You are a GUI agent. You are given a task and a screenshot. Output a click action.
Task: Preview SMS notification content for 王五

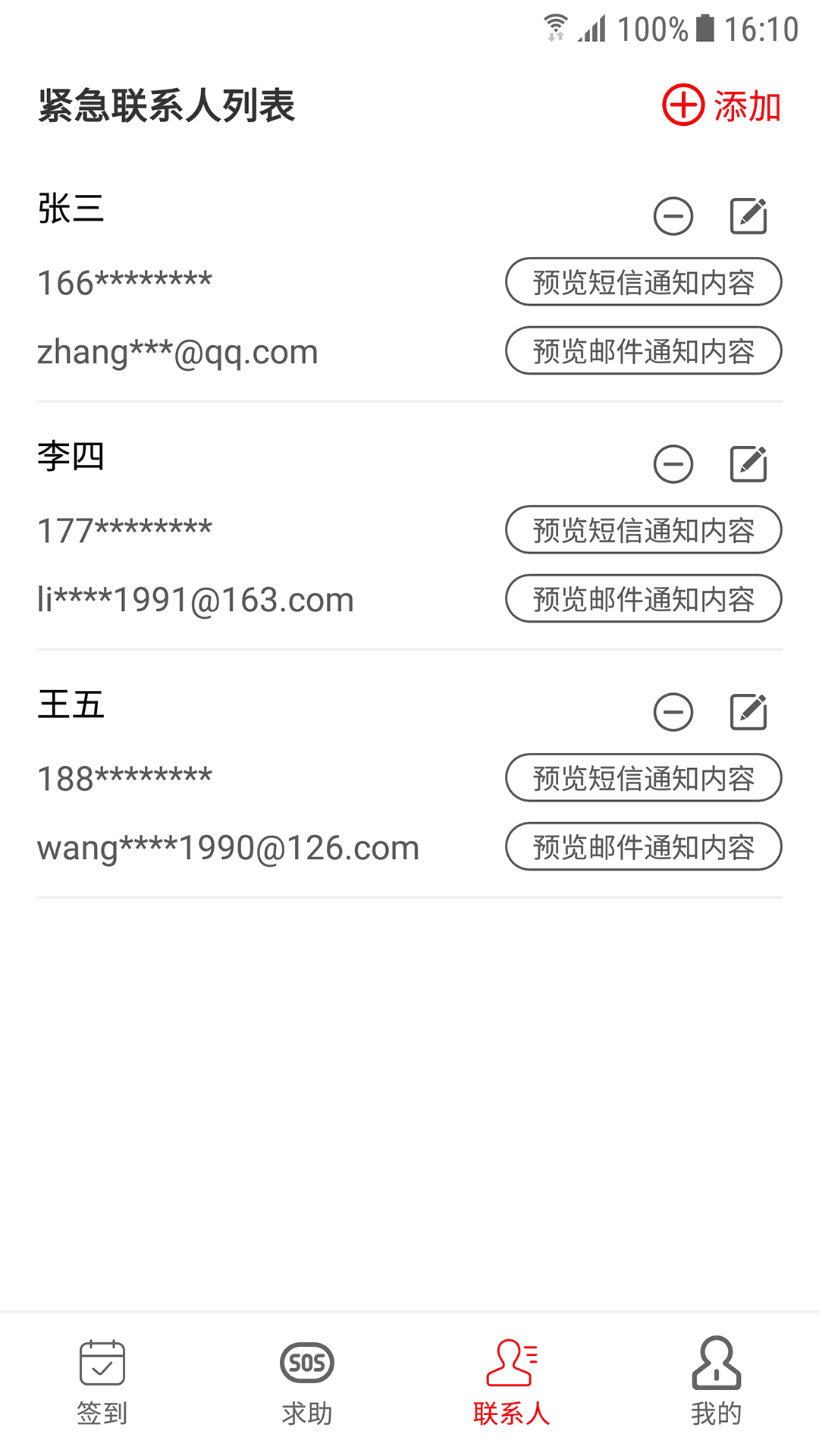pyautogui.click(x=643, y=778)
